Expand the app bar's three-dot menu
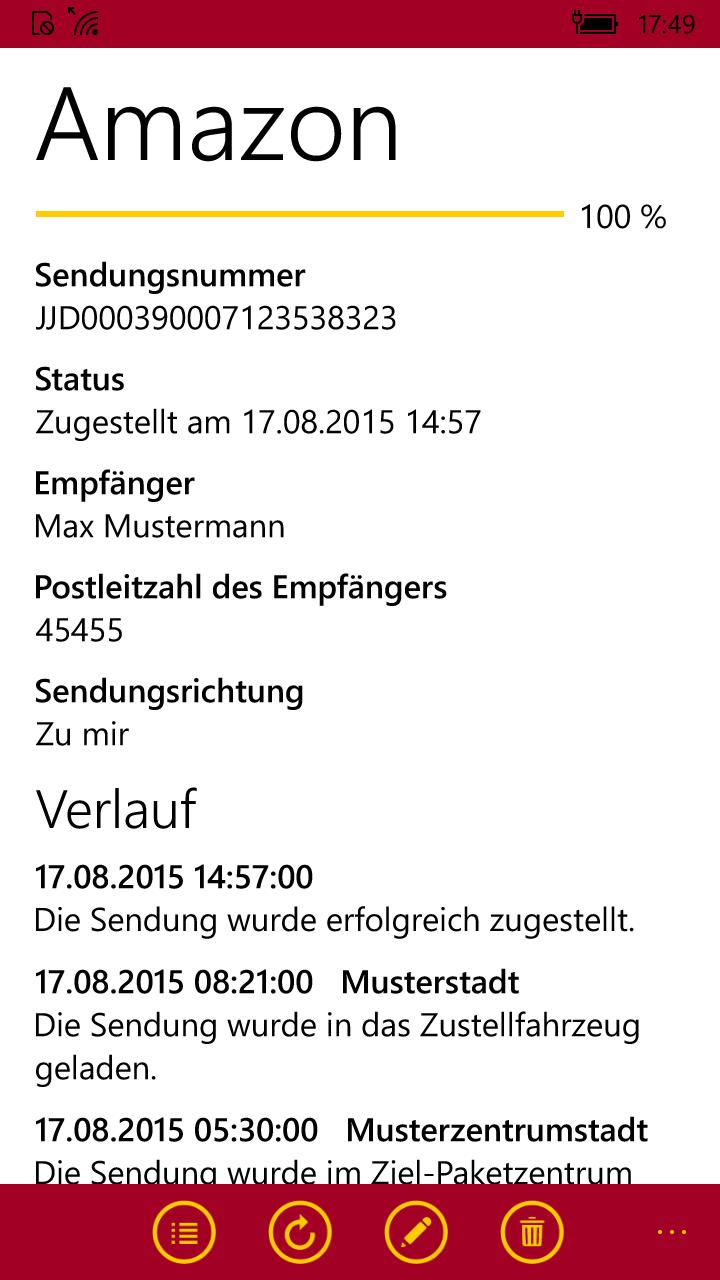This screenshot has width=720, height=1280. (672, 1230)
